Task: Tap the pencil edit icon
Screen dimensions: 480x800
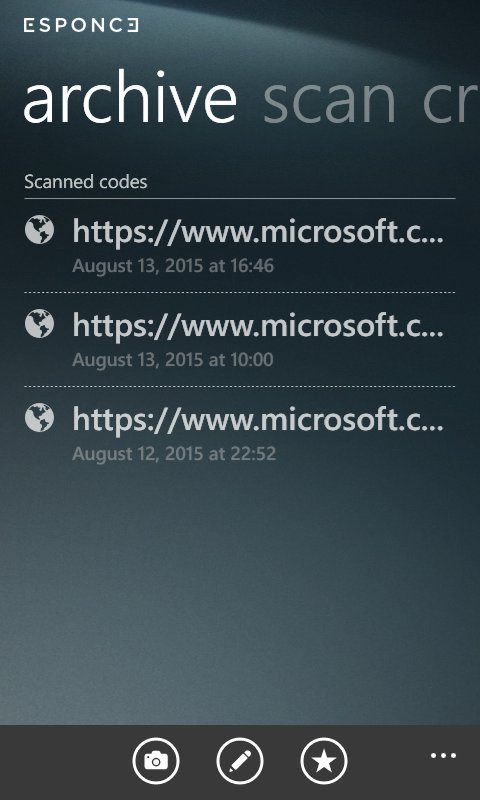Action: tap(240, 761)
